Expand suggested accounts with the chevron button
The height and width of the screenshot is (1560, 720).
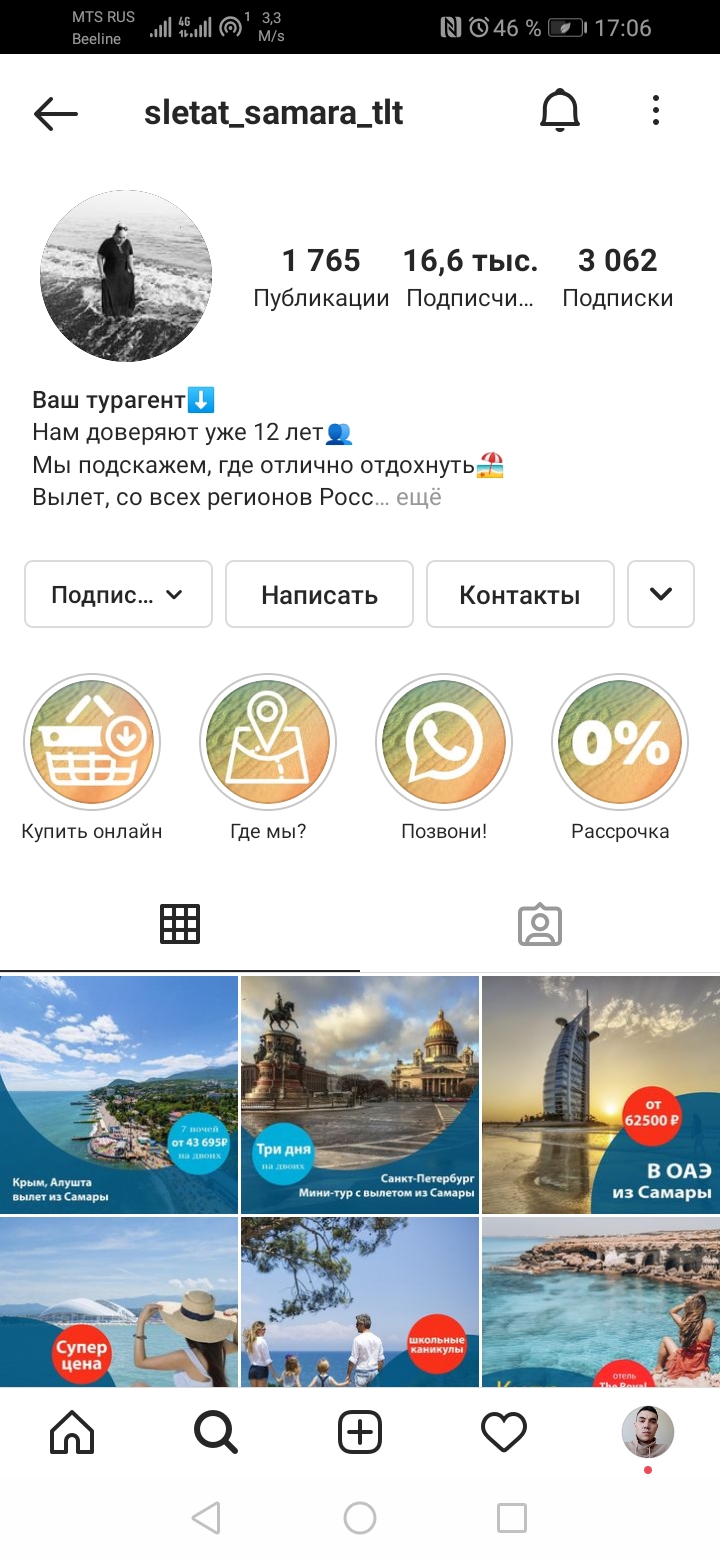click(661, 595)
